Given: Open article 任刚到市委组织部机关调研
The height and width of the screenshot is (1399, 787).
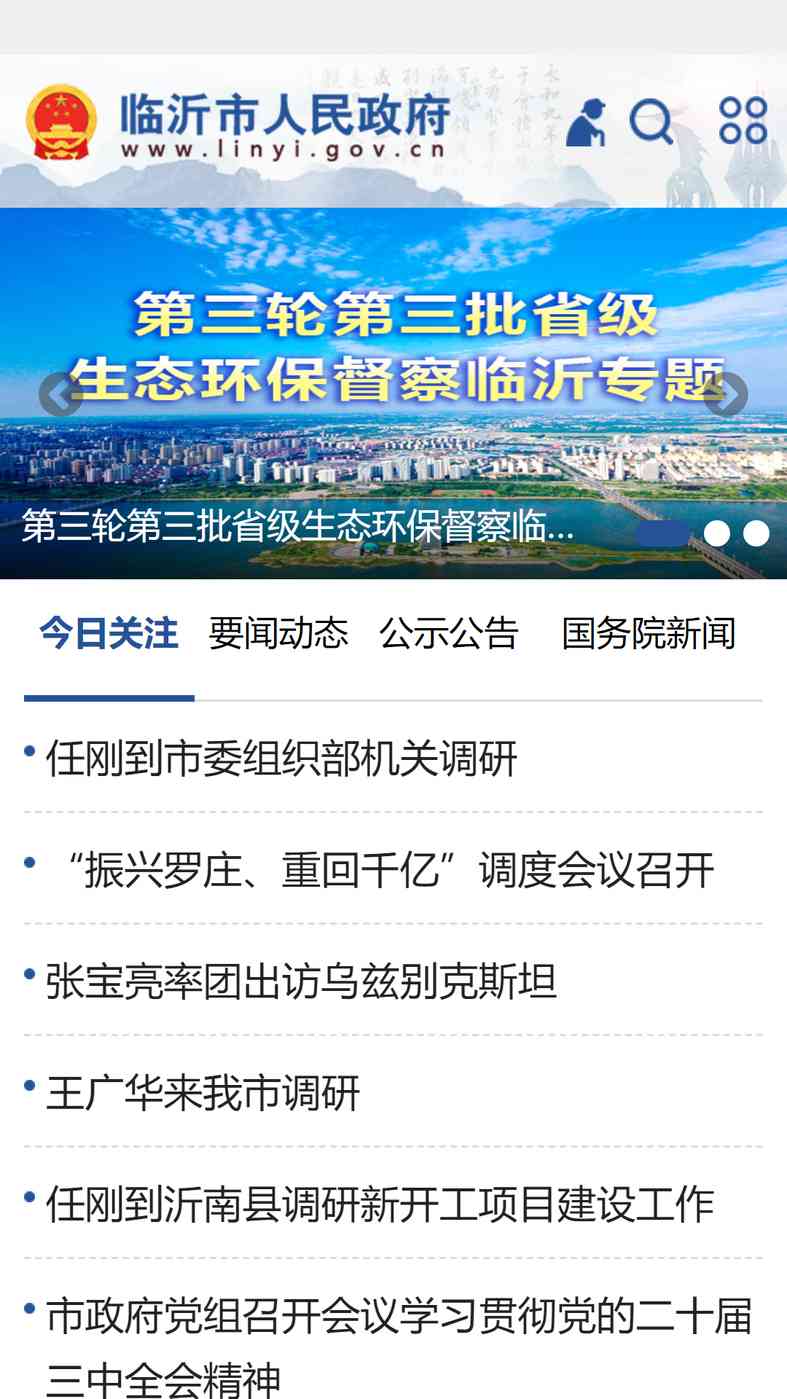Looking at the screenshot, I should (x=282, y=759).
